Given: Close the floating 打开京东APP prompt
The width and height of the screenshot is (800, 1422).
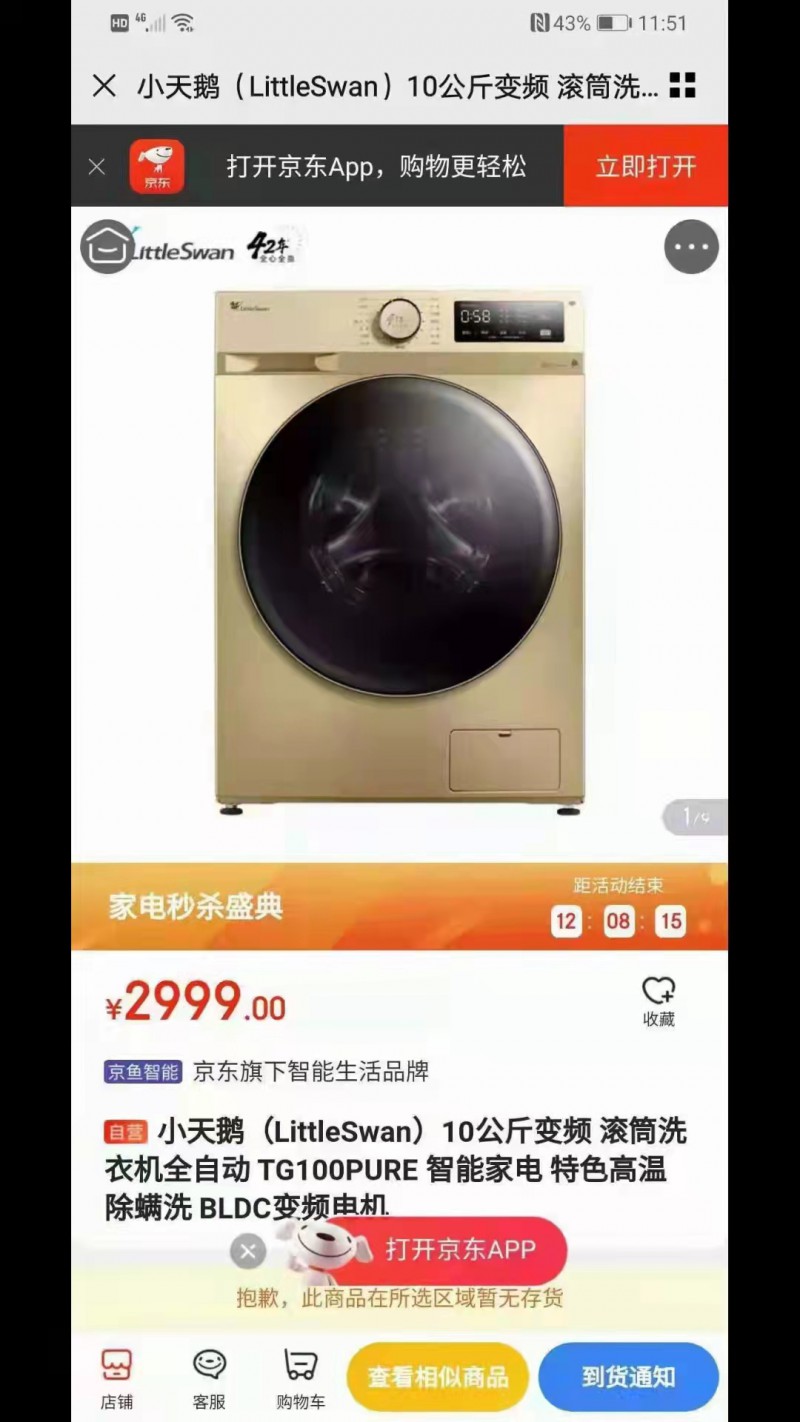Looking at the screenshot, I should 248,1250.
